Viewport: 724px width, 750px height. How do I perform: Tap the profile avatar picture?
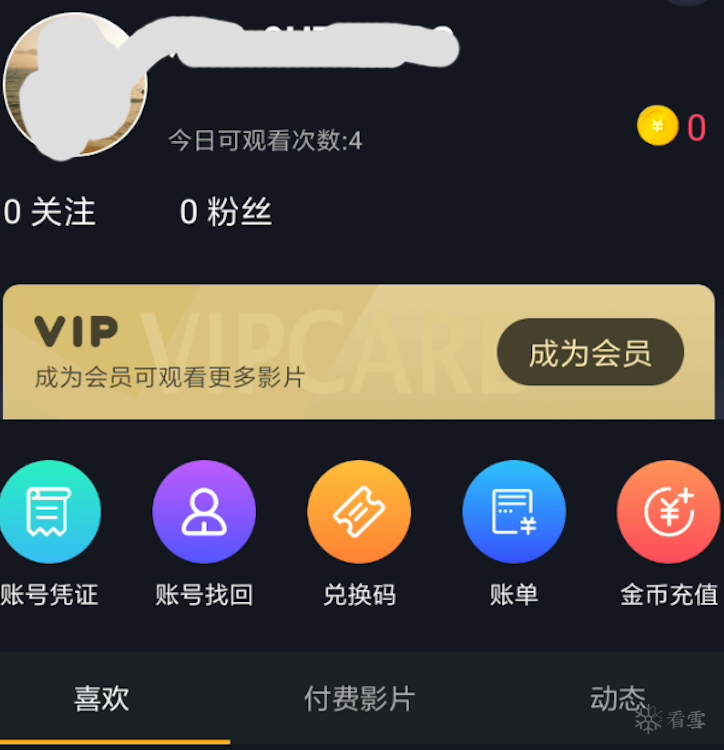(75, 85)
